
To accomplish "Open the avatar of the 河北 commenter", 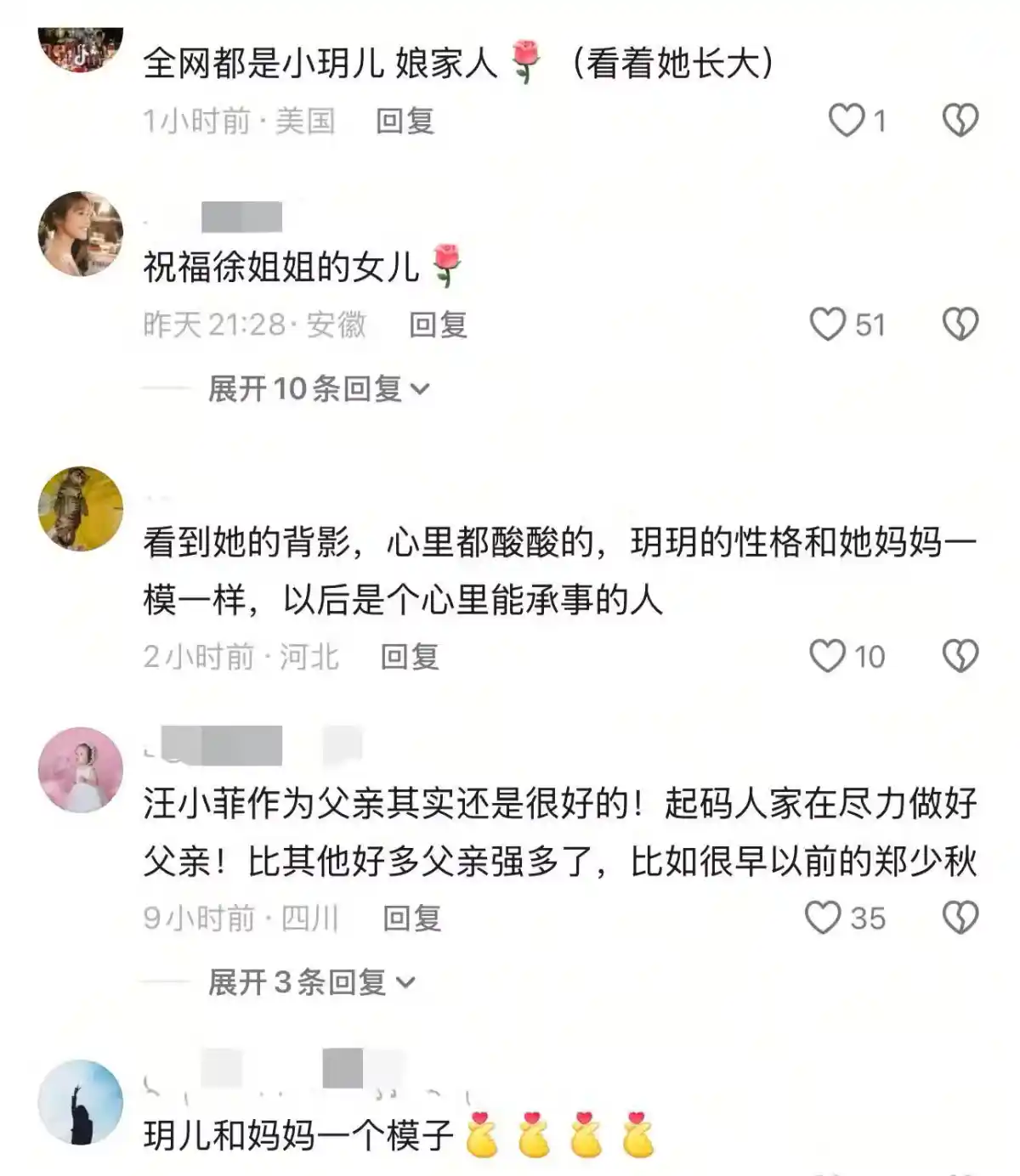I will (81, 508).
